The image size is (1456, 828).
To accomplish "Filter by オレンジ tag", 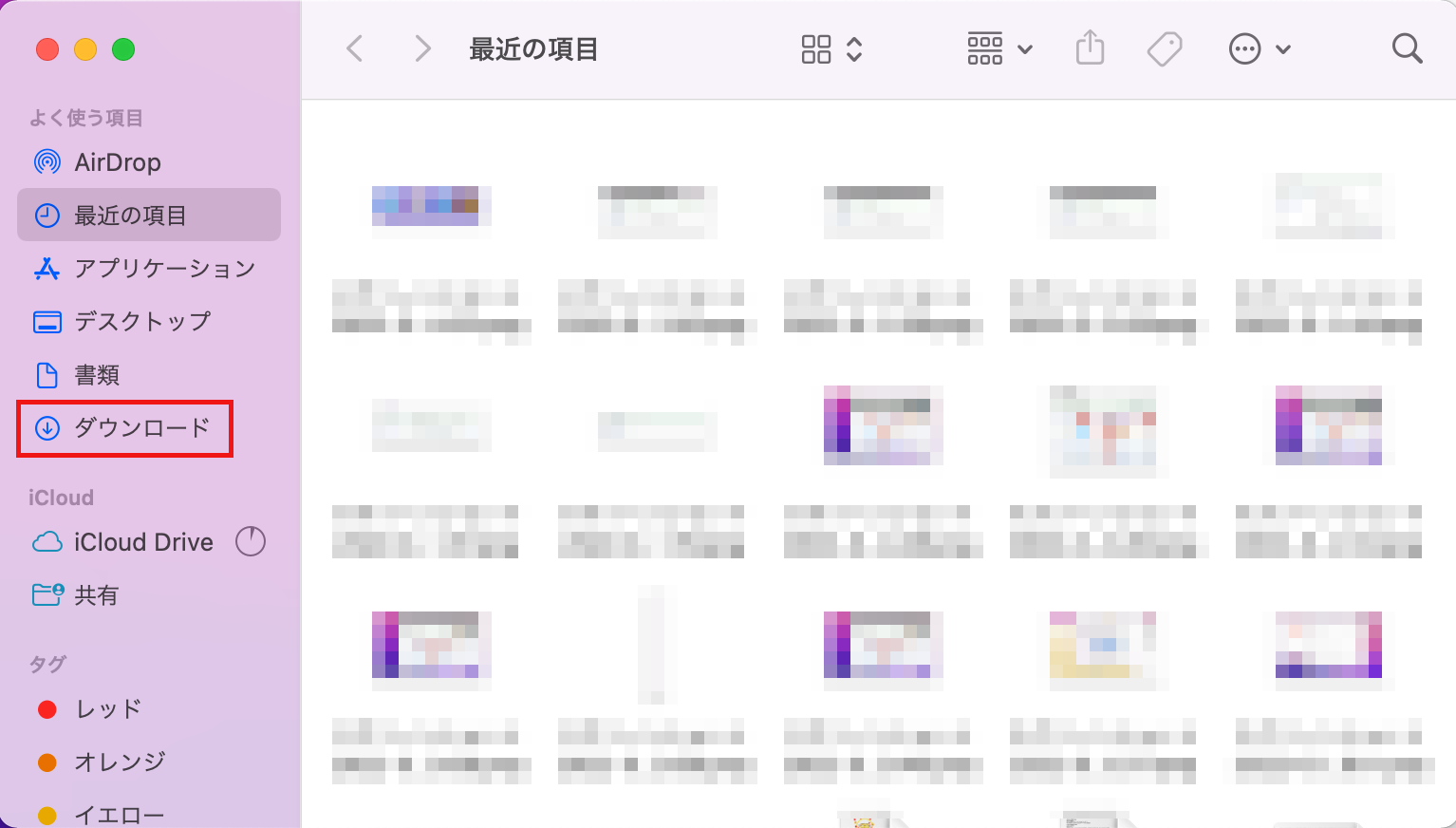I will click(120, 762).
